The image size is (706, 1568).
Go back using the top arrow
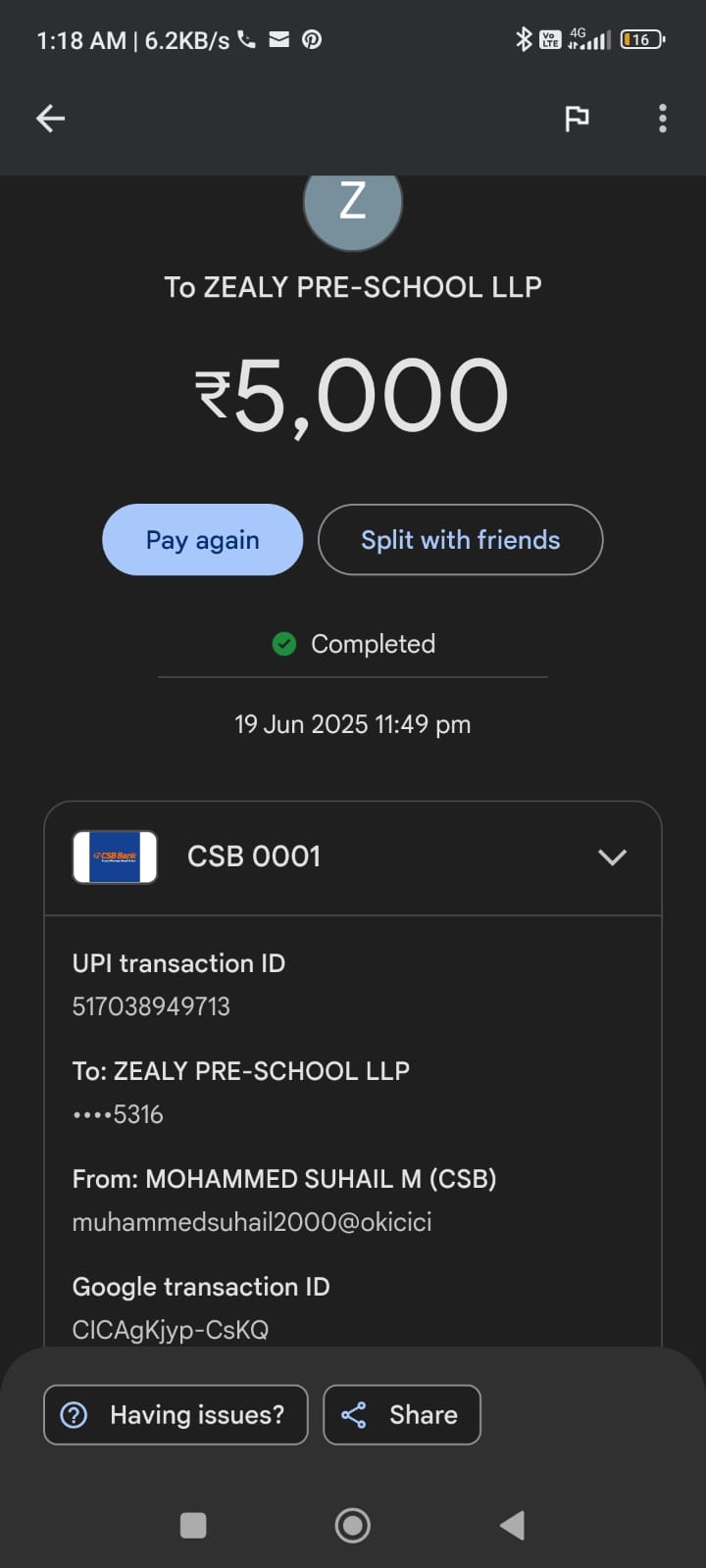coord(50,119)
